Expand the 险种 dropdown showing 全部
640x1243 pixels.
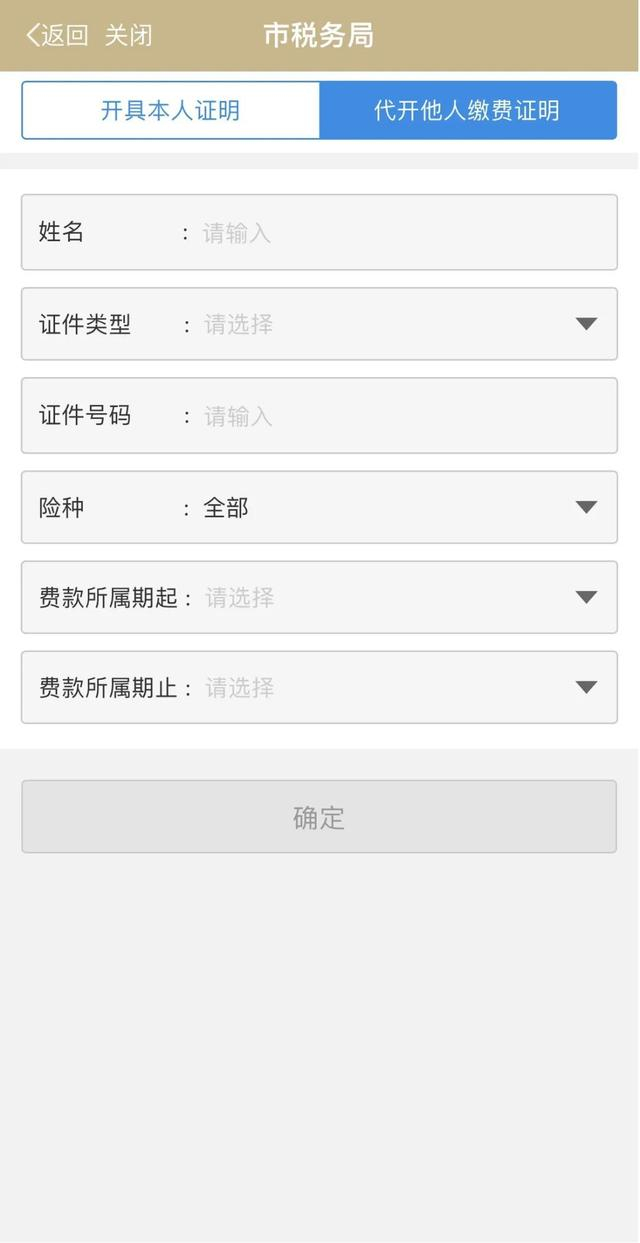click(400, 507)
